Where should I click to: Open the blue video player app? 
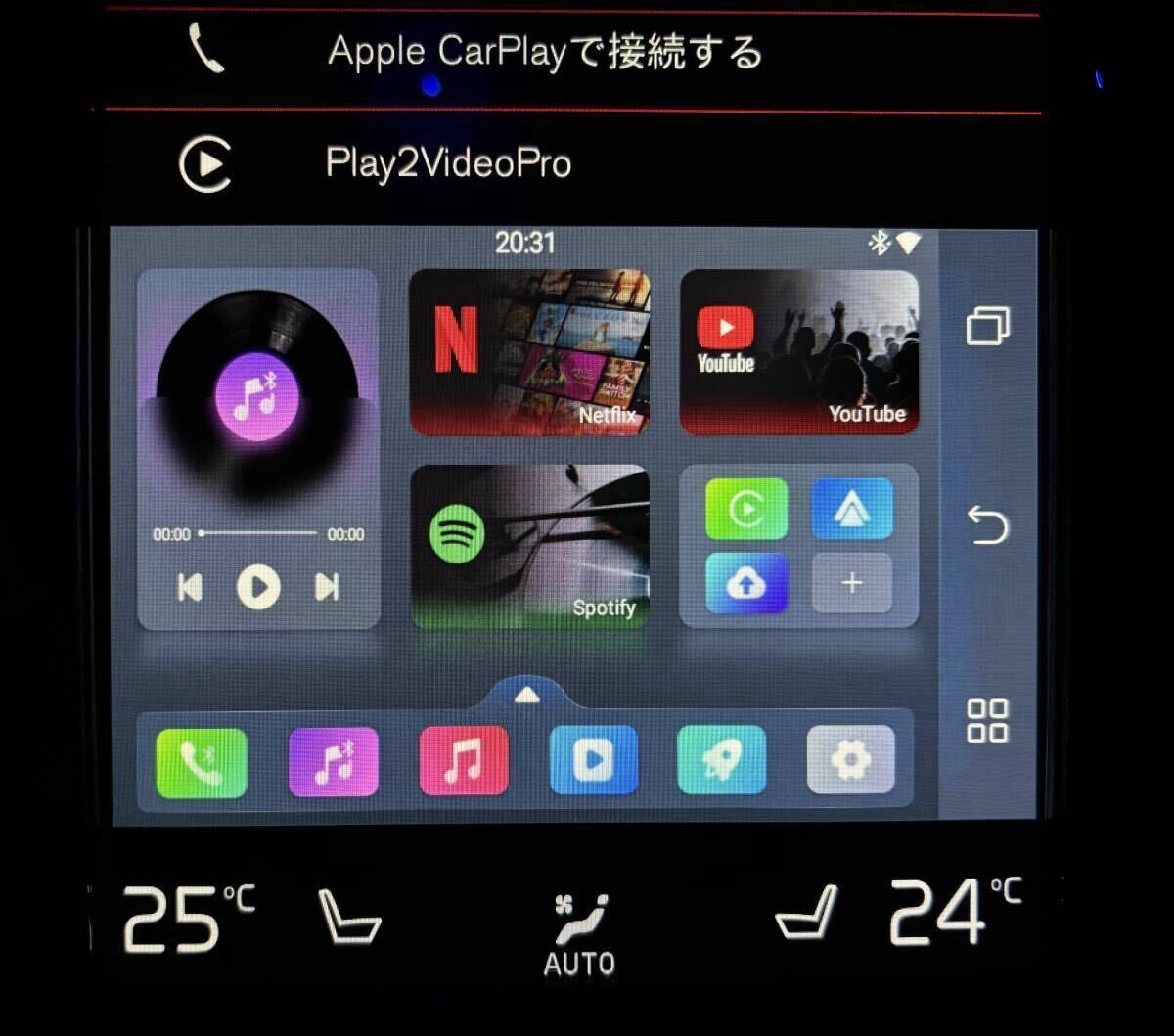pos(593,761)
